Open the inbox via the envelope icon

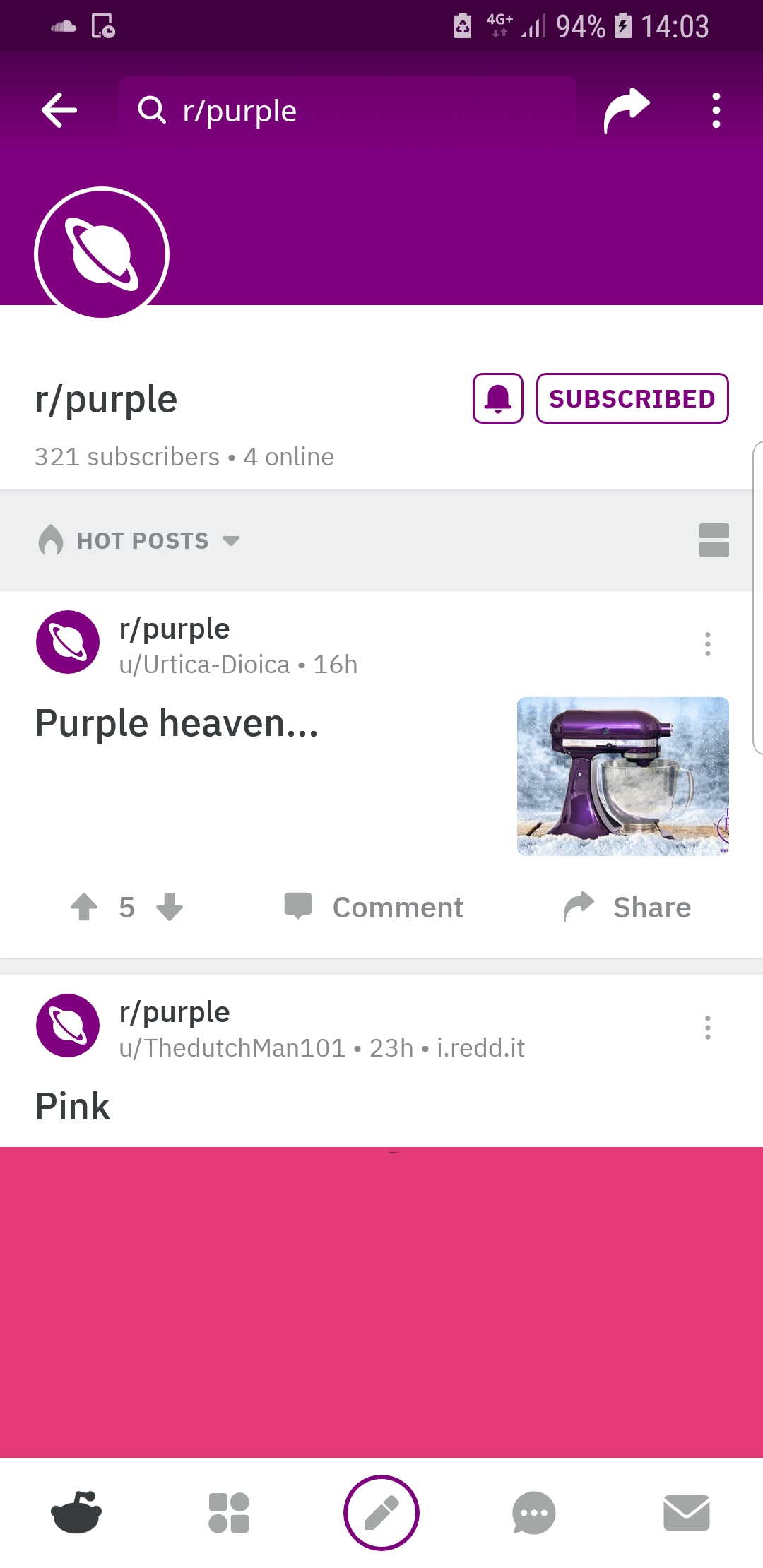(x=687, y=1511)
